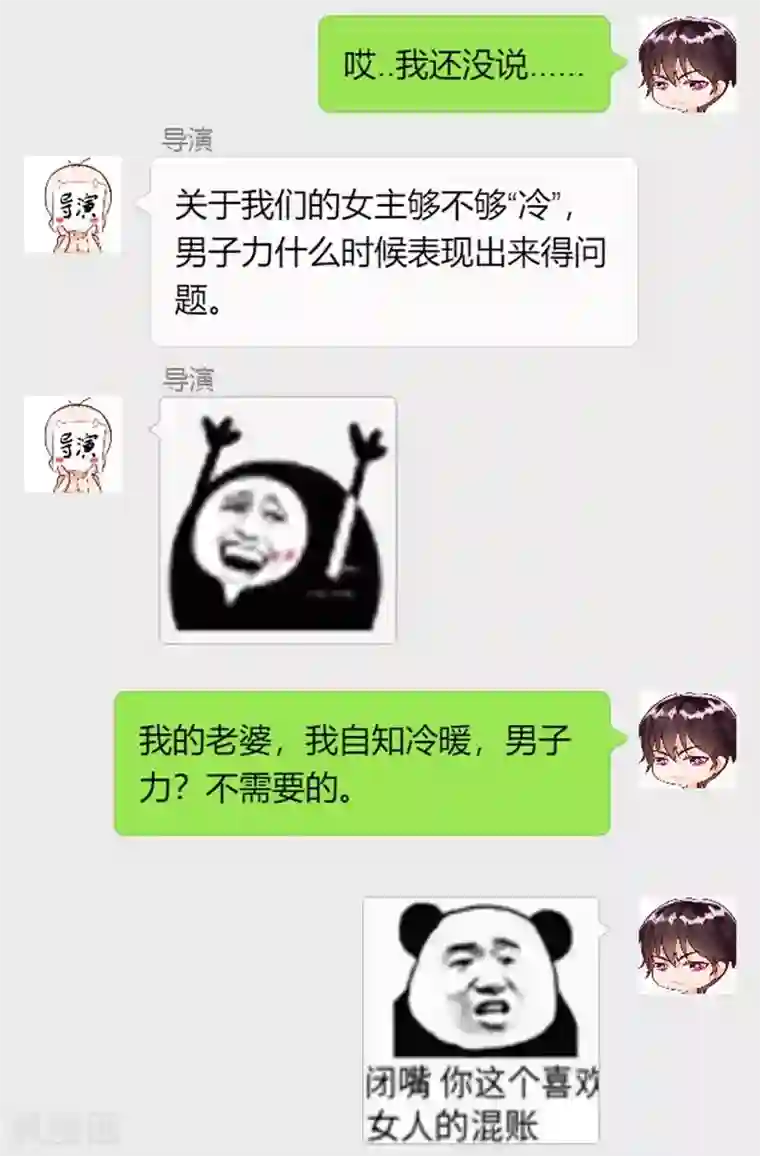Click the '女人的混账' text line
This screenshot has height=1156, width=760.
455,1122
